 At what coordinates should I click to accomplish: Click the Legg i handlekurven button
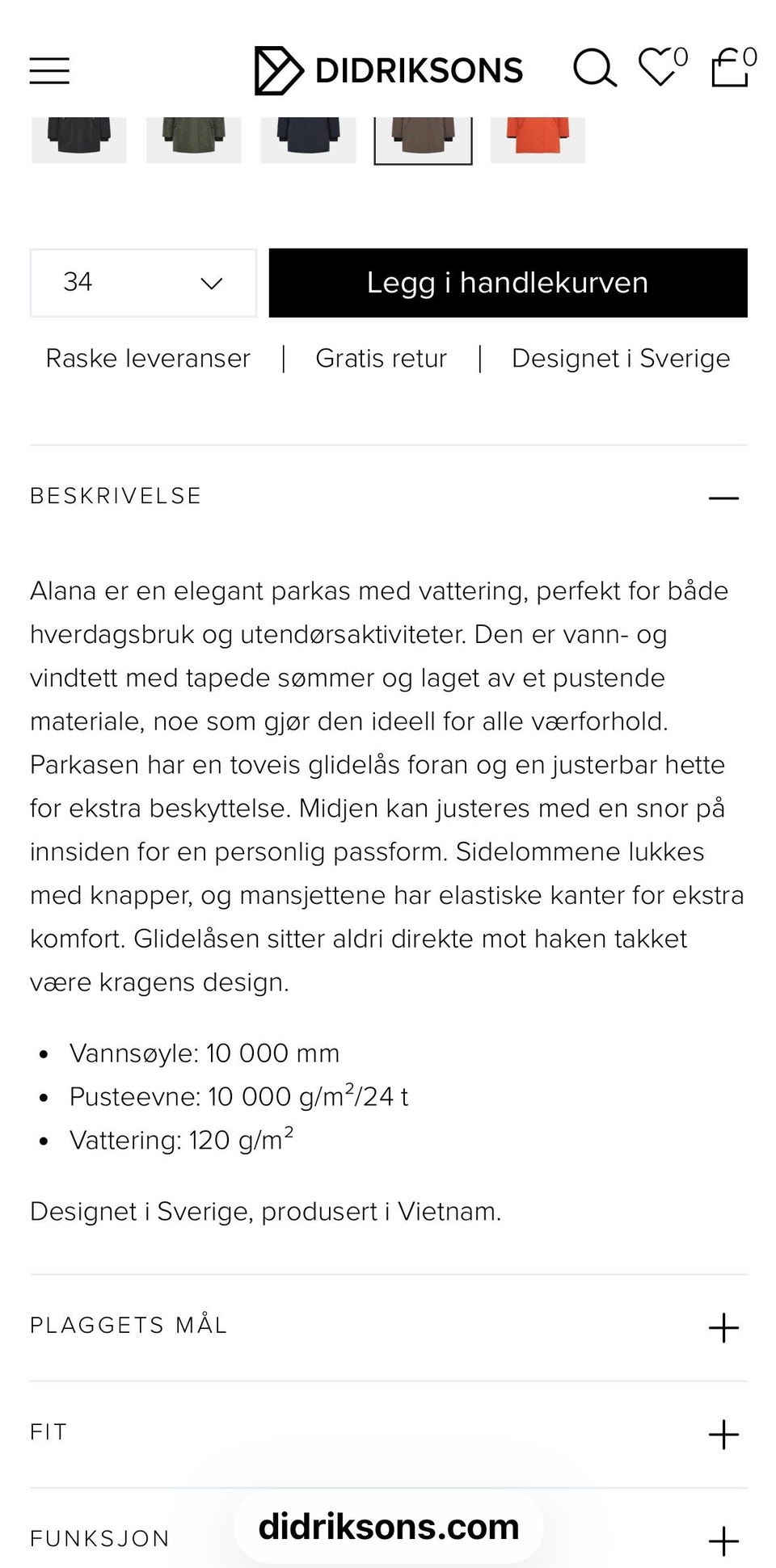506,283
